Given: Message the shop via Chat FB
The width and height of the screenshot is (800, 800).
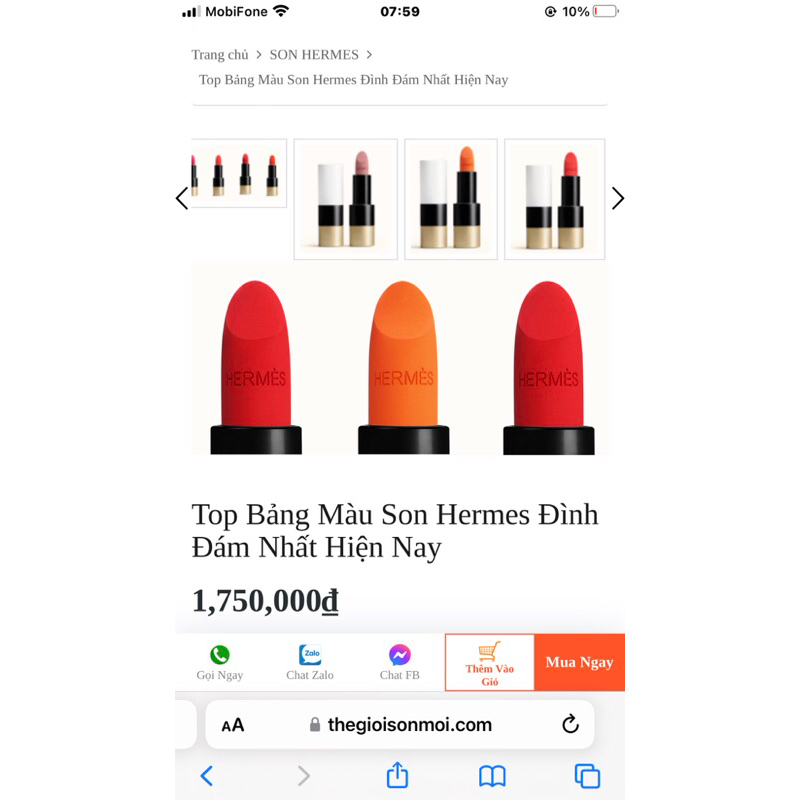Looking at the screenshot, I should pyautogui.click(x=399, y=662).
